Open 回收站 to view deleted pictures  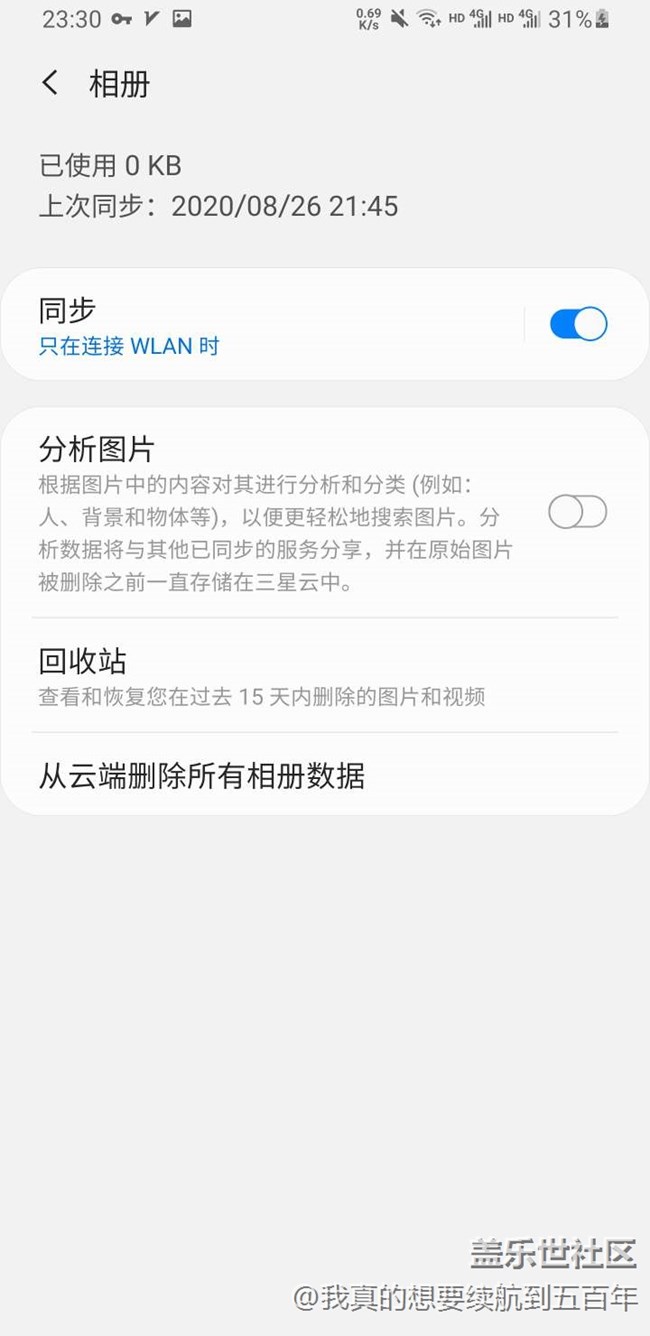(x=325, y=675)
